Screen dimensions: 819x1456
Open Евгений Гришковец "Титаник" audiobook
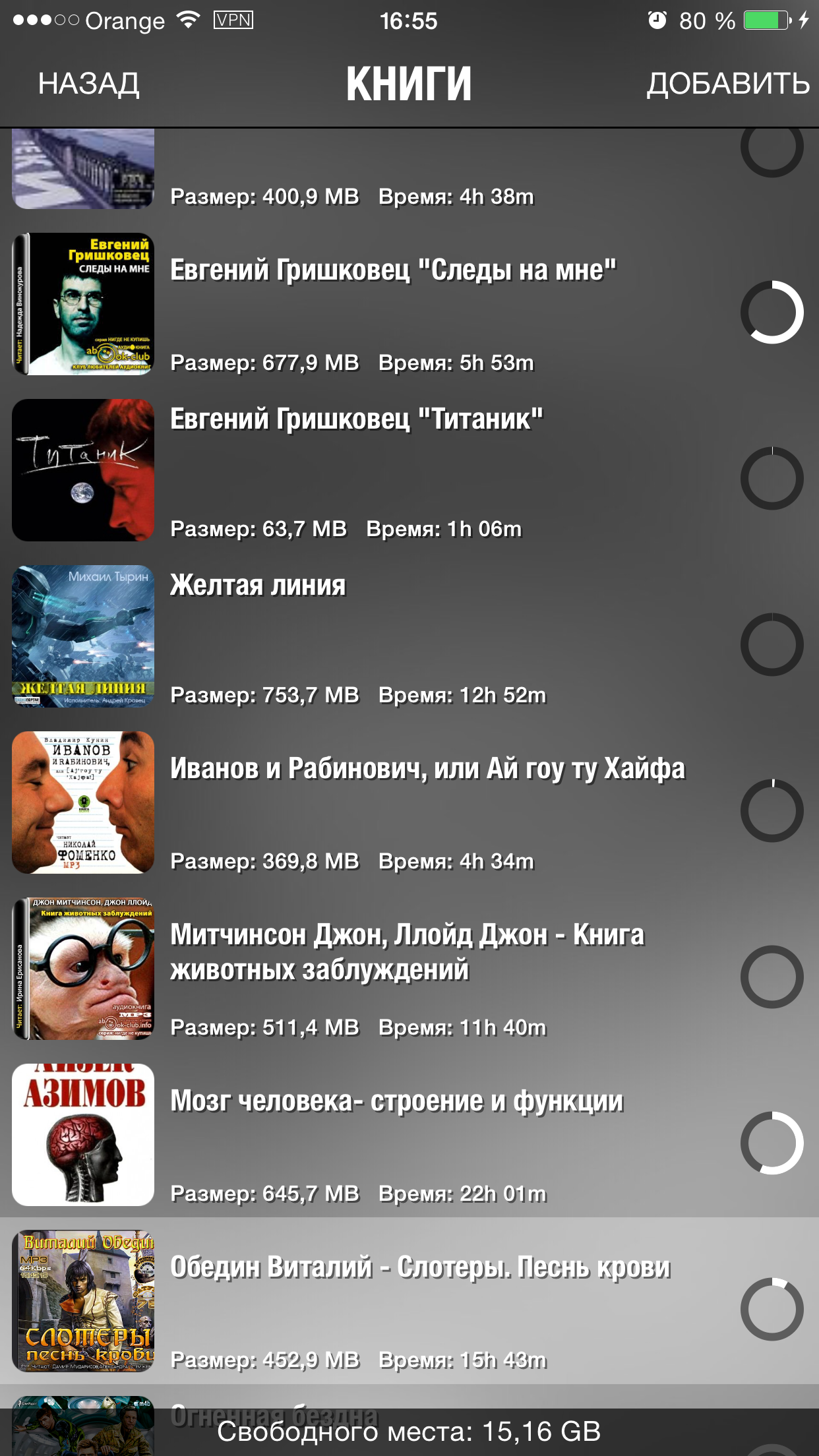click(x=356, y=419)
